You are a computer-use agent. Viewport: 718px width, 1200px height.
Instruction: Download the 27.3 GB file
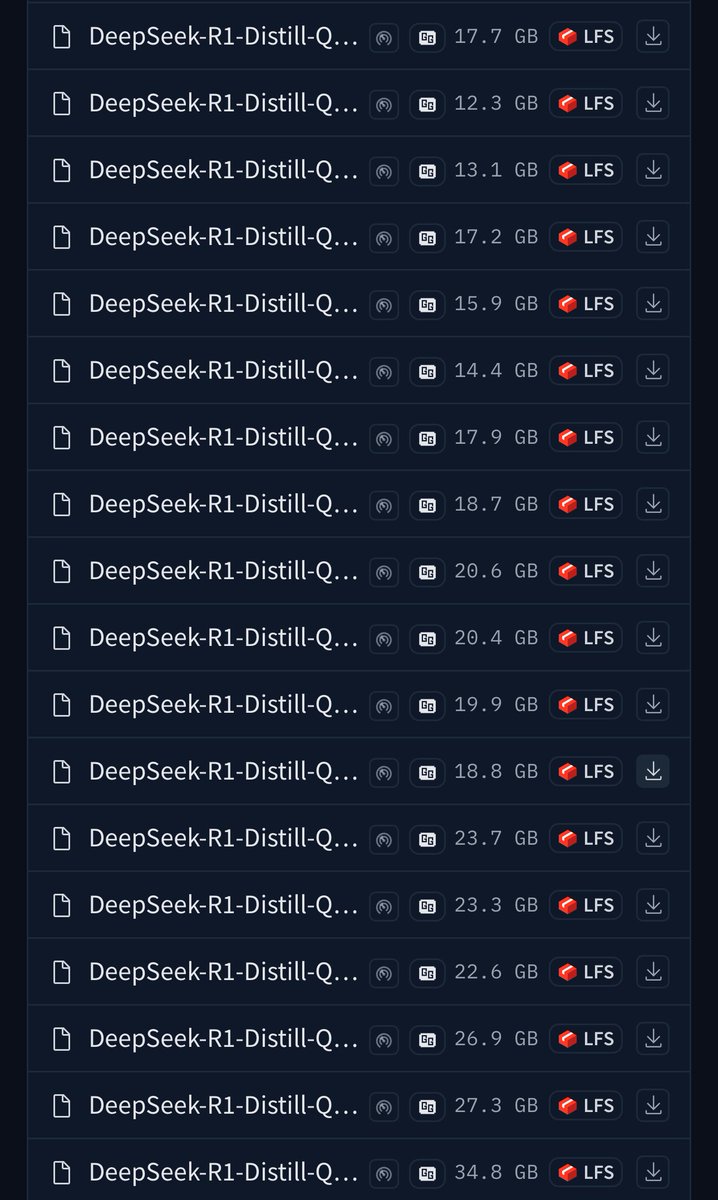[x=653, y=1105]
